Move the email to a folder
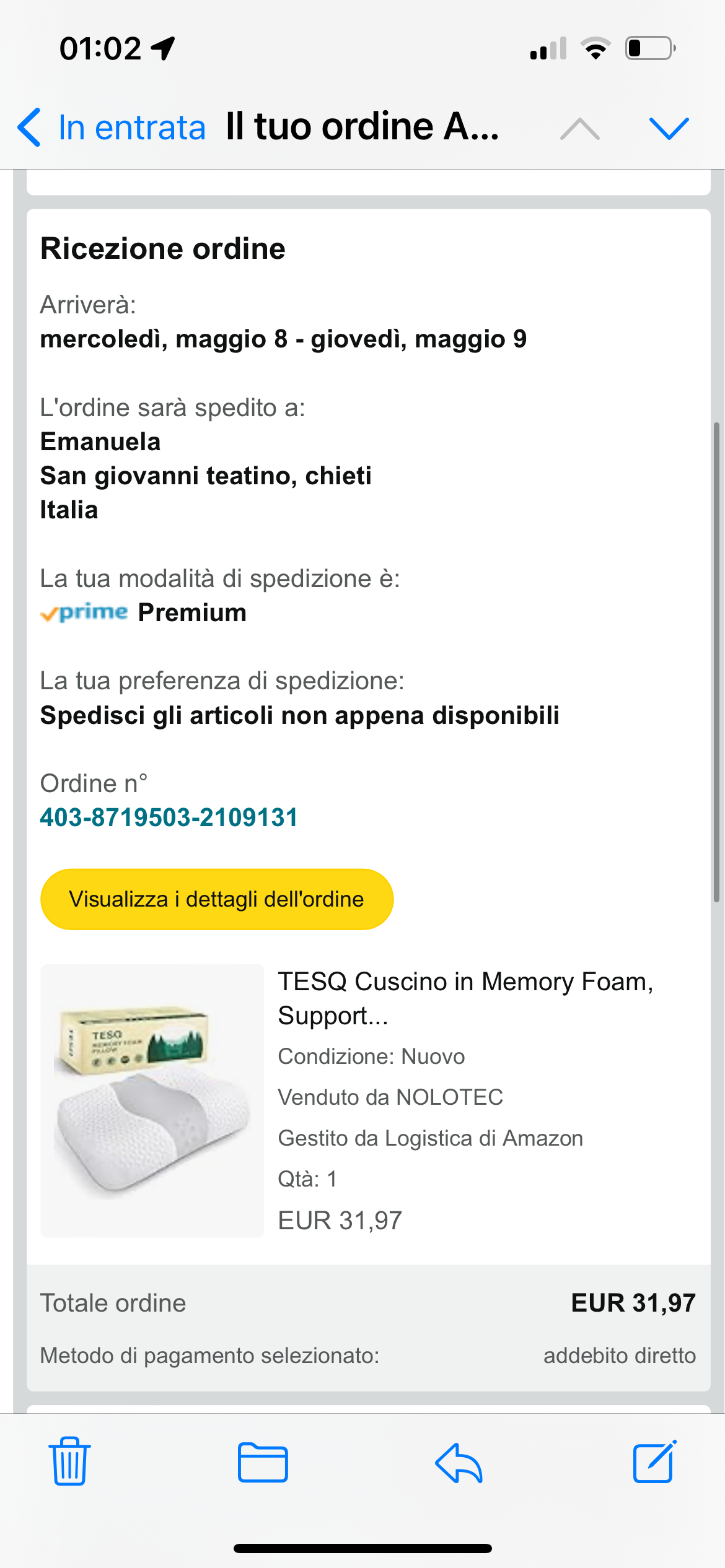 pyautogui.click(x=263, y=1462)
